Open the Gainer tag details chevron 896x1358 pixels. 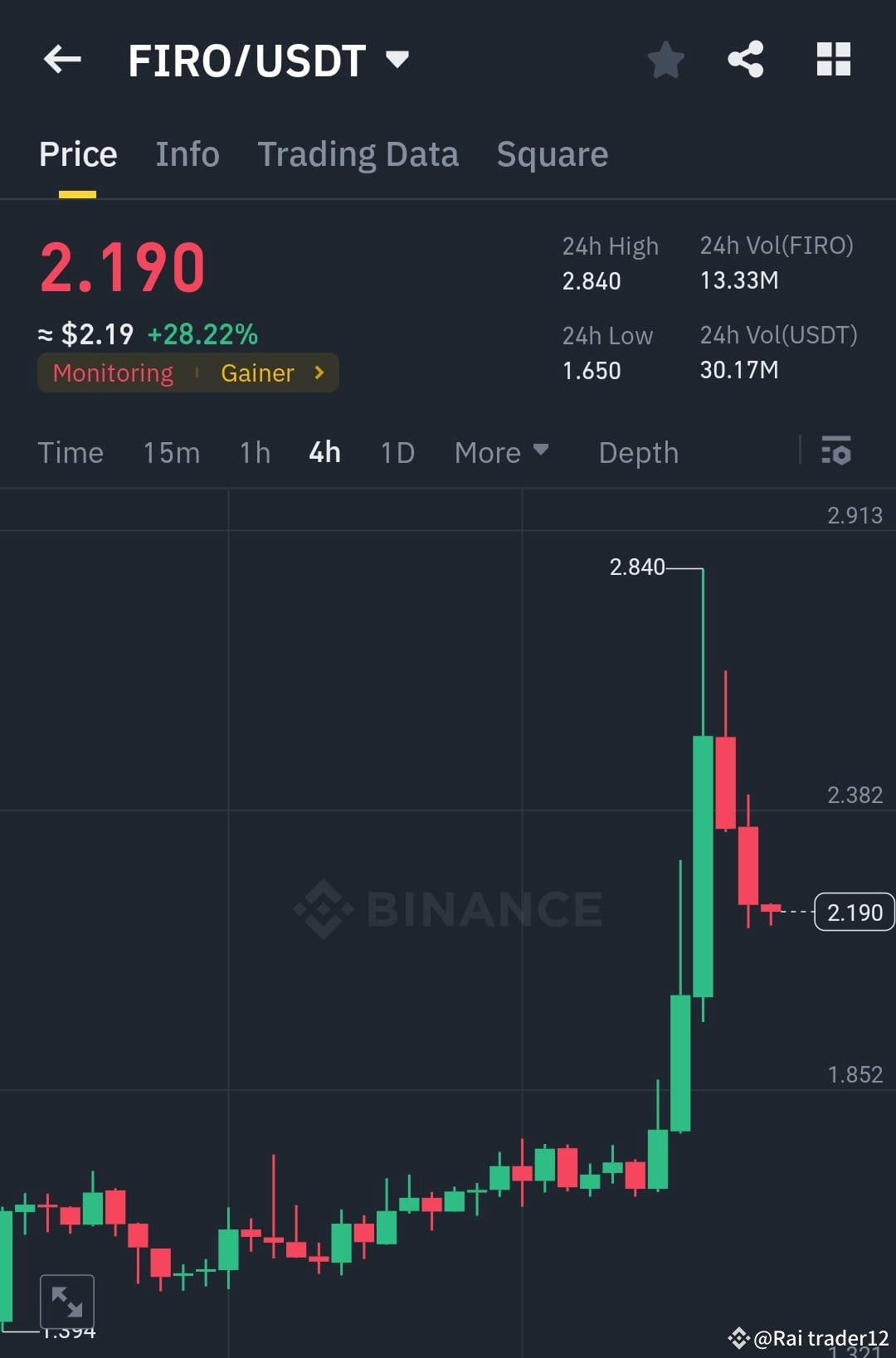tap(319, 372)
